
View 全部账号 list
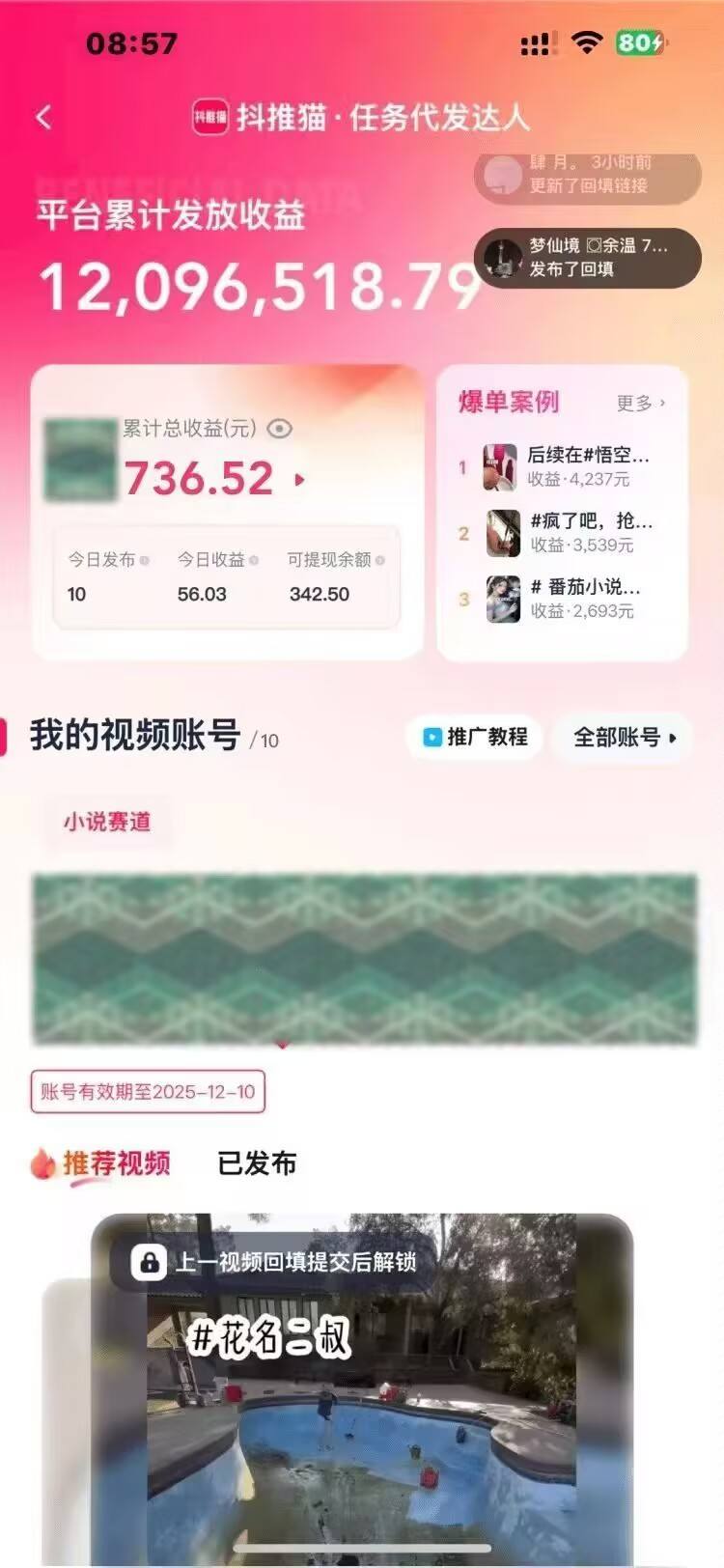point(625,738)
